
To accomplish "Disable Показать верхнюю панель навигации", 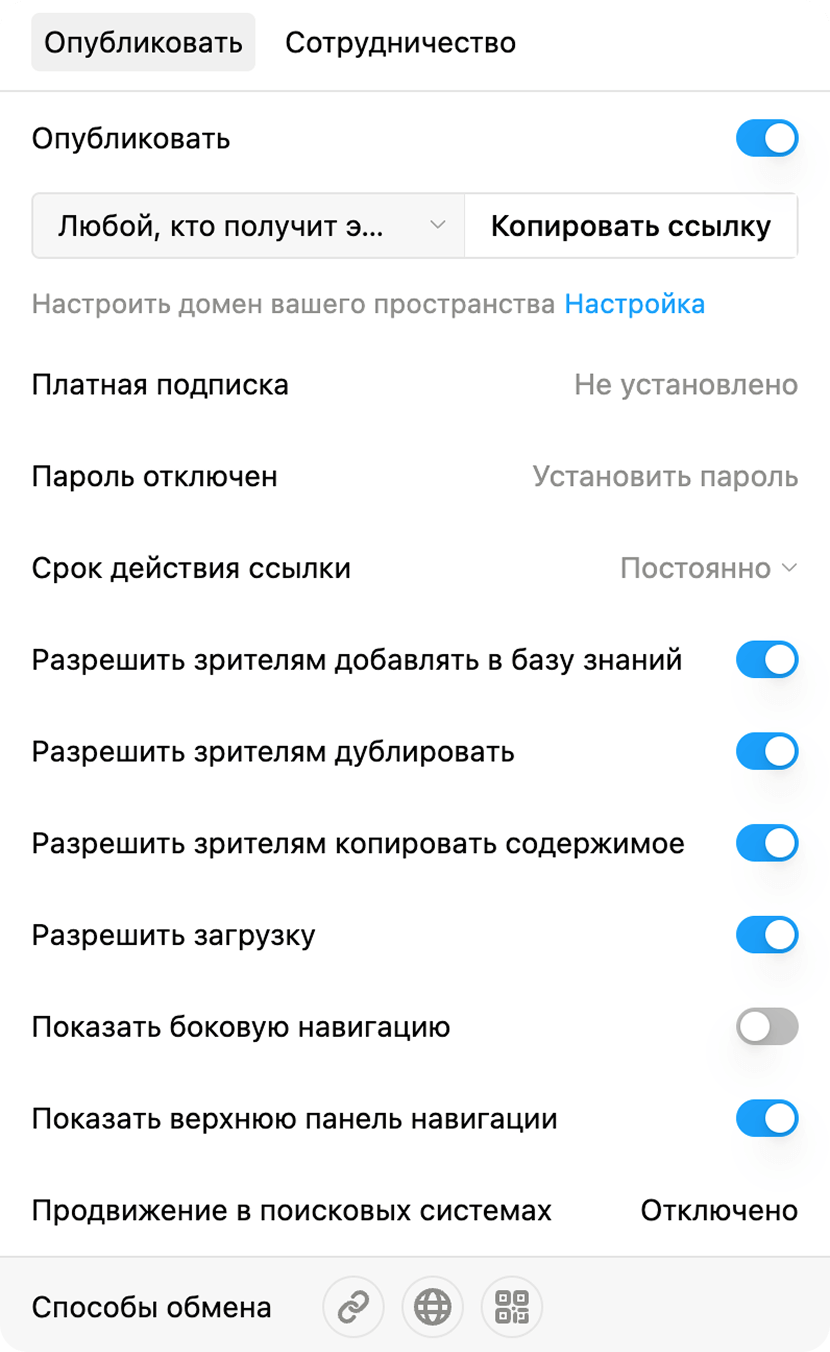I will [x=767, y=1119].
